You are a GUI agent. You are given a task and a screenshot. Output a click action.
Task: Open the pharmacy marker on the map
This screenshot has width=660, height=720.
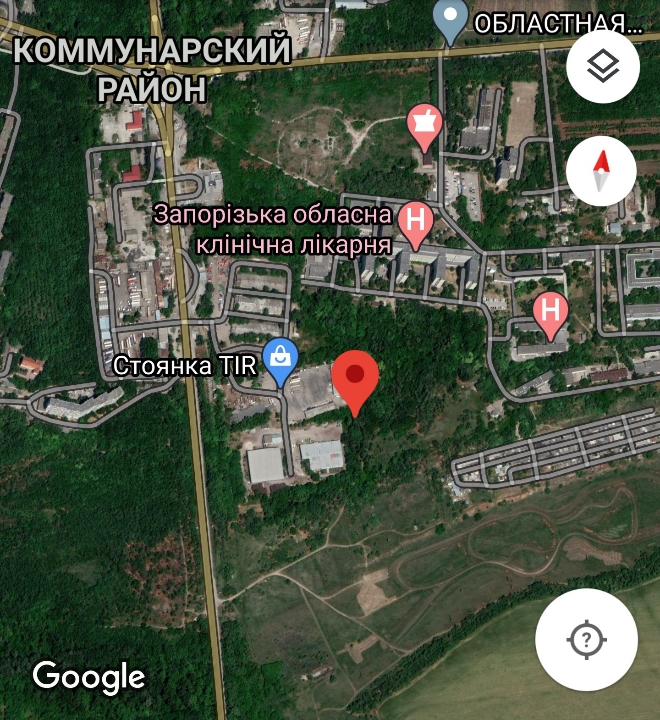pyautogui.click(x=425, y=126)
